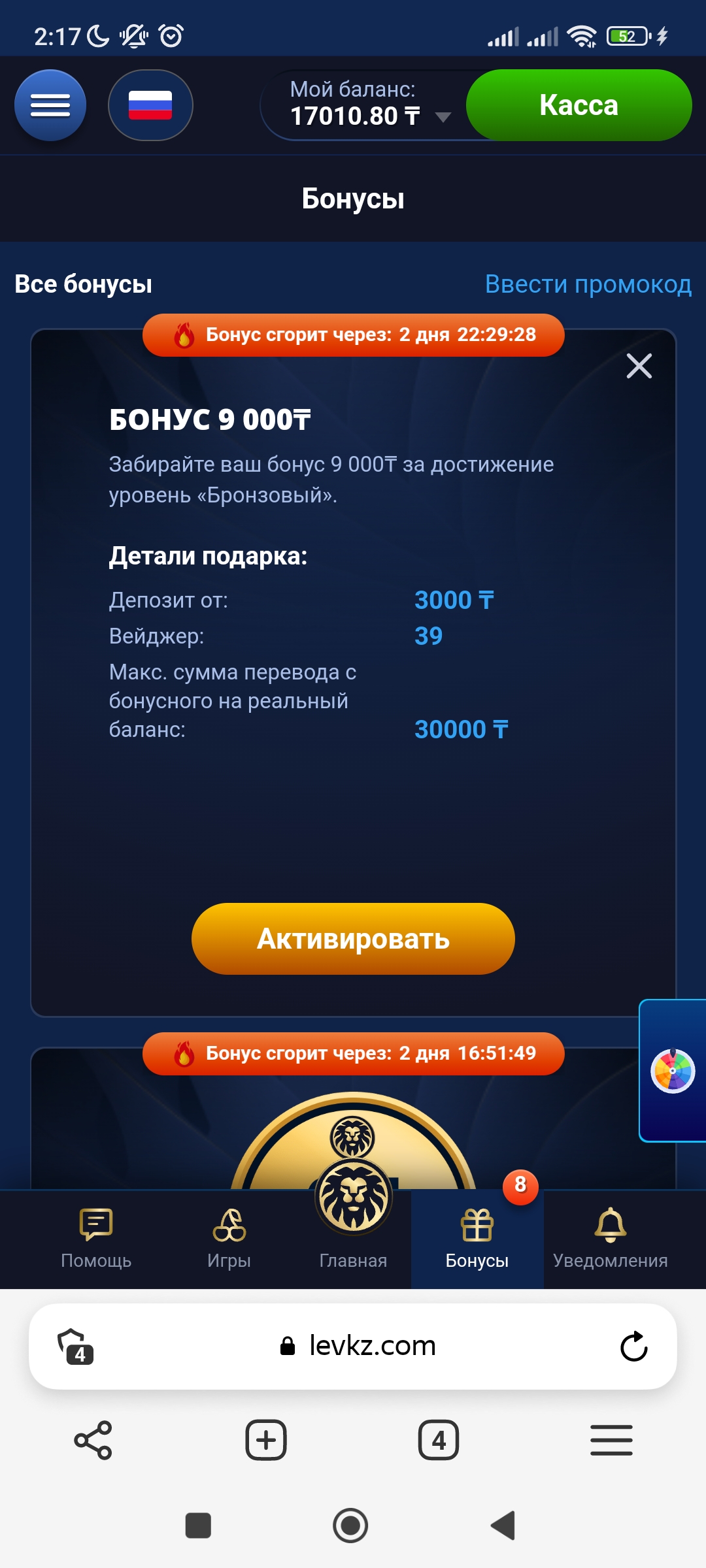Open the browser's main menu
Image resolution: width=706 pixels, height=1568 pixels.
click(611, 1440)
